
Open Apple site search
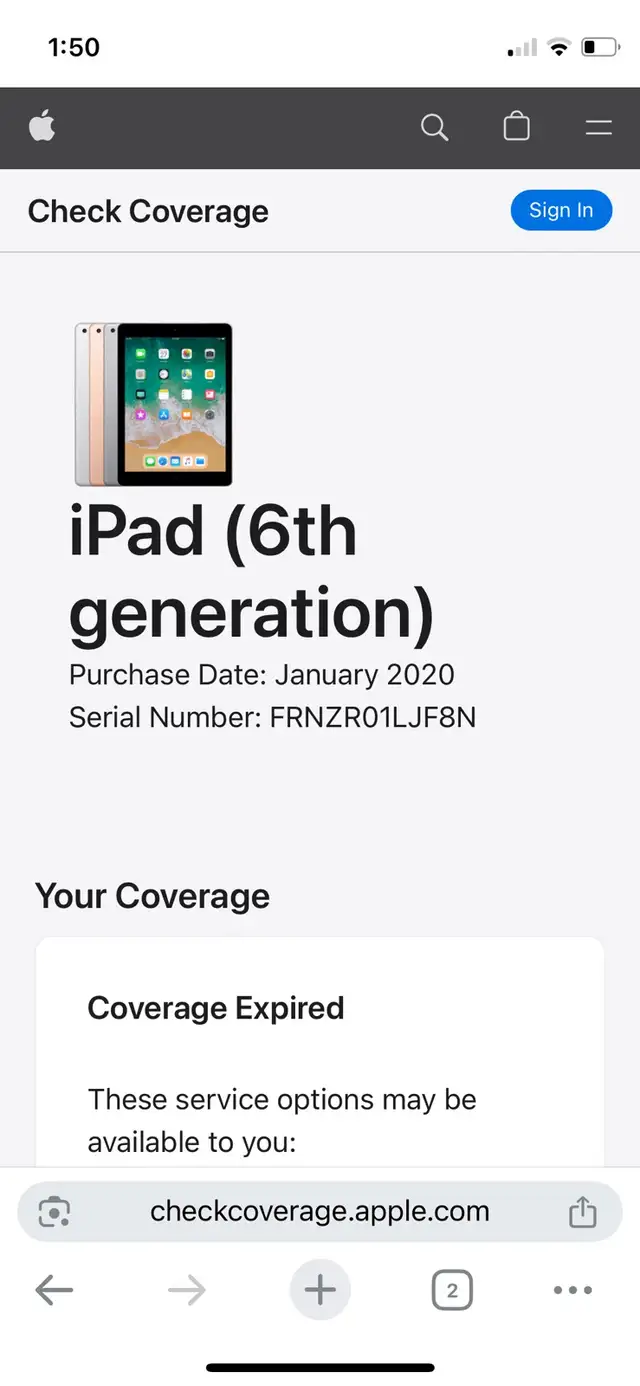(x=434, y=127)
